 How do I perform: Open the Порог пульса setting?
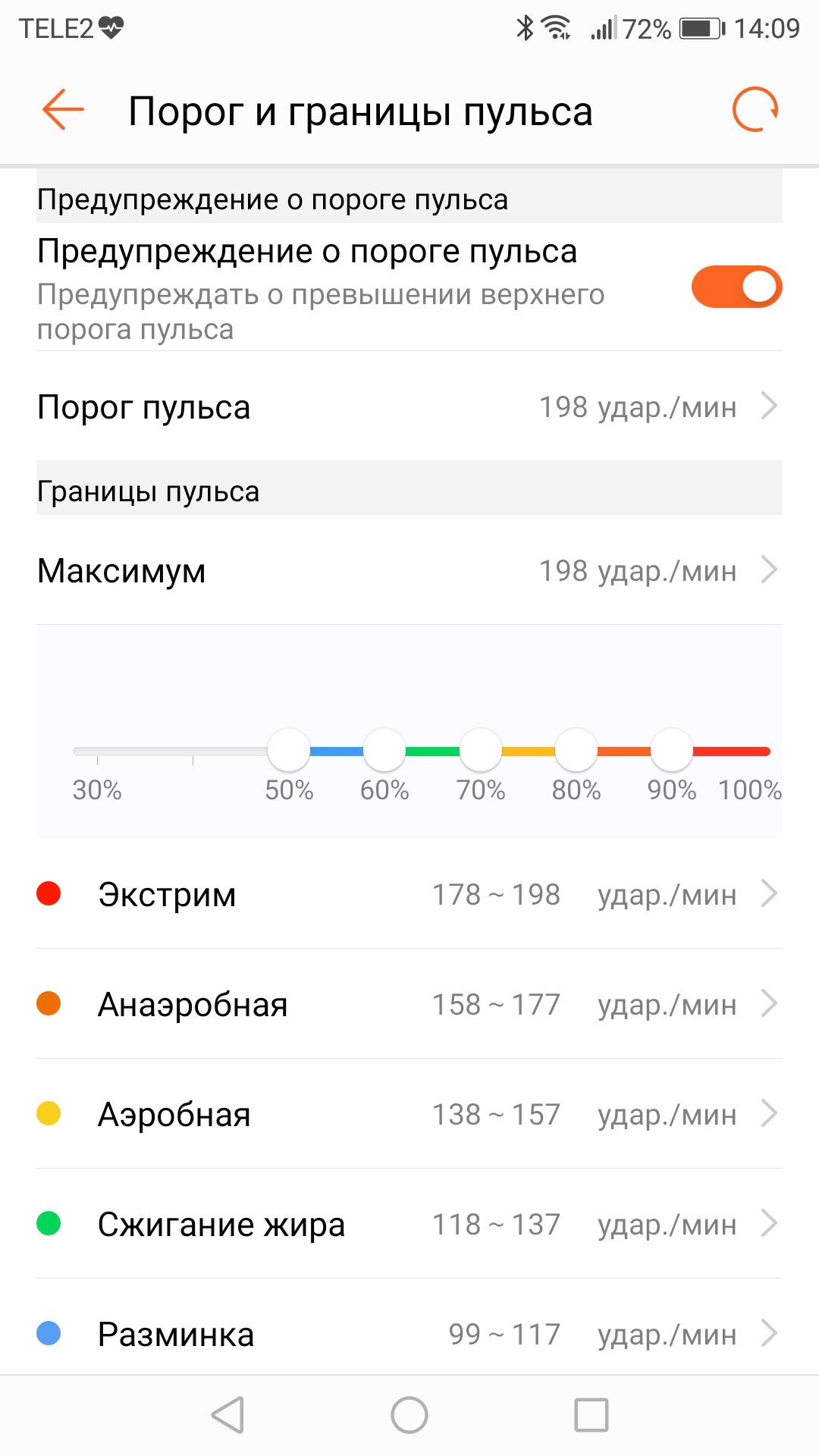pos(409,406)
